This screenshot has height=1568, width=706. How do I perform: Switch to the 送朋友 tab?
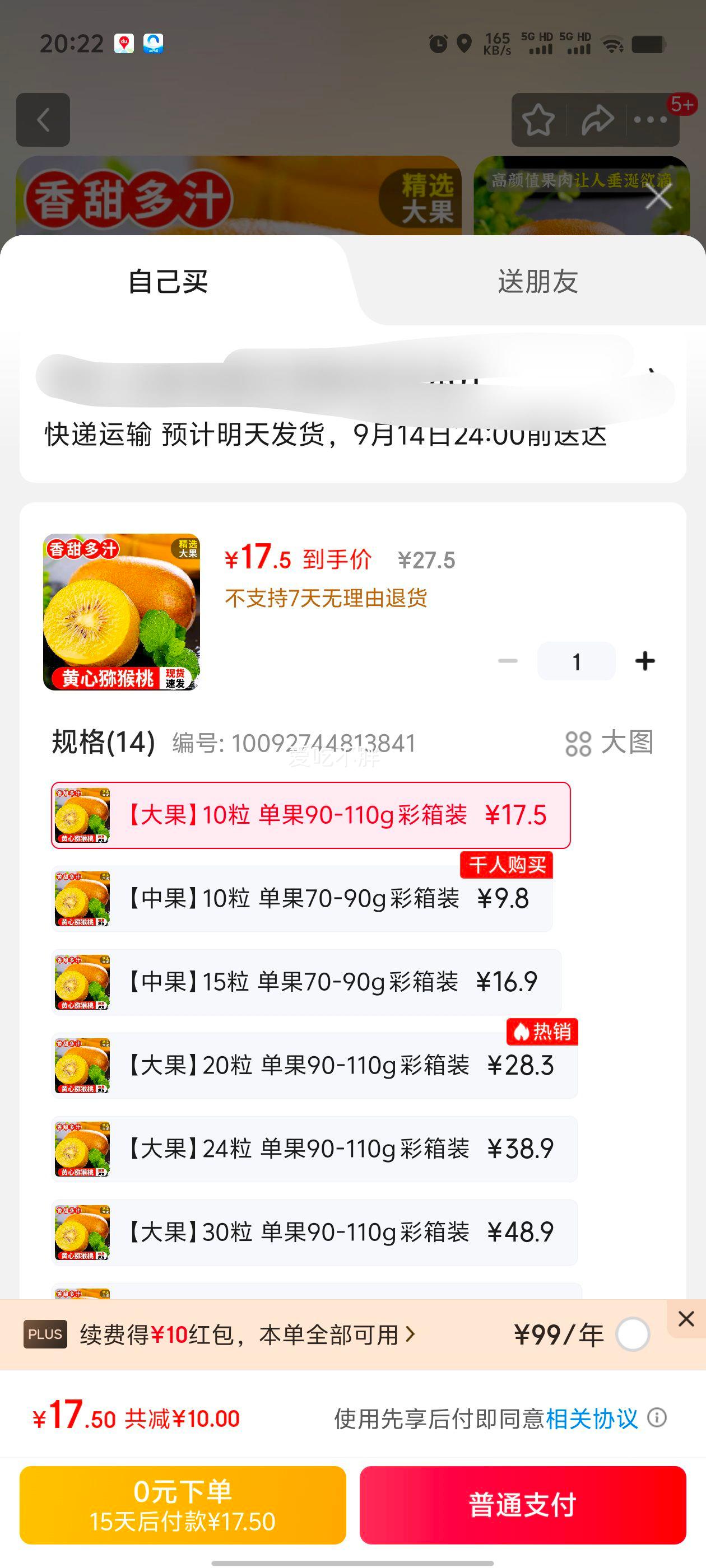[x=537, y=282]
